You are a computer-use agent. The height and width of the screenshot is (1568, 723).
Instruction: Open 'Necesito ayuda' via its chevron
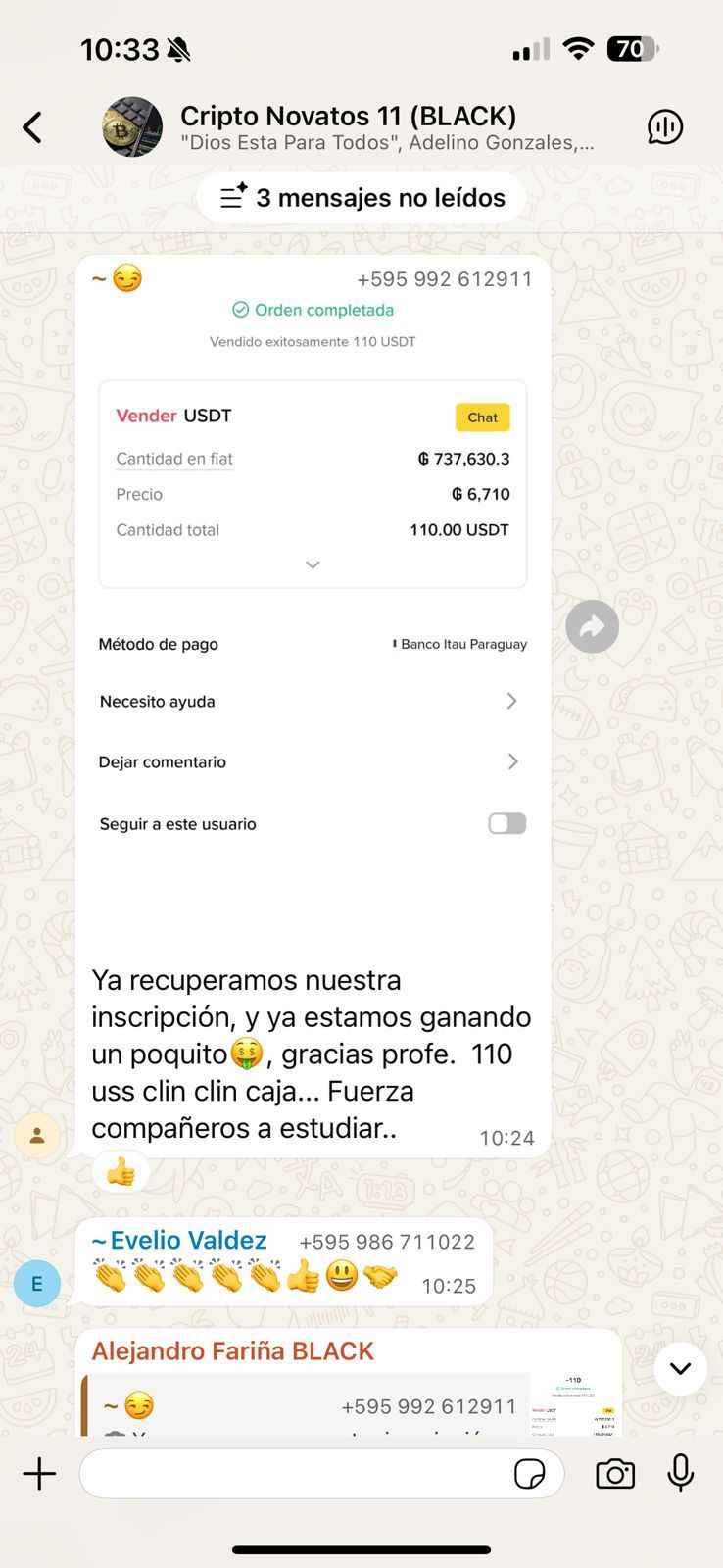point(511,701)
